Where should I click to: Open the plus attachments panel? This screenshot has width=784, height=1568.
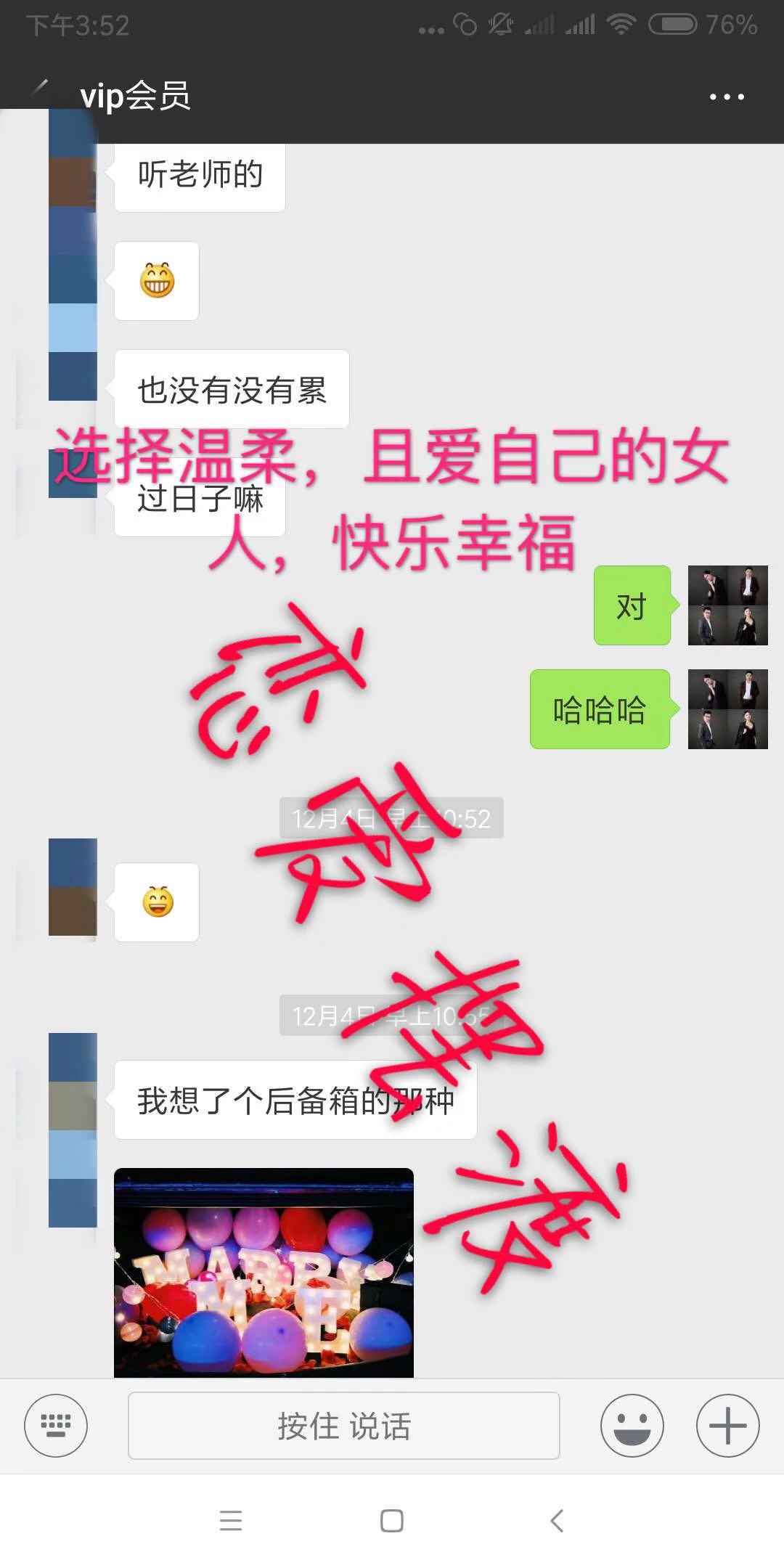pos(727,1425)
